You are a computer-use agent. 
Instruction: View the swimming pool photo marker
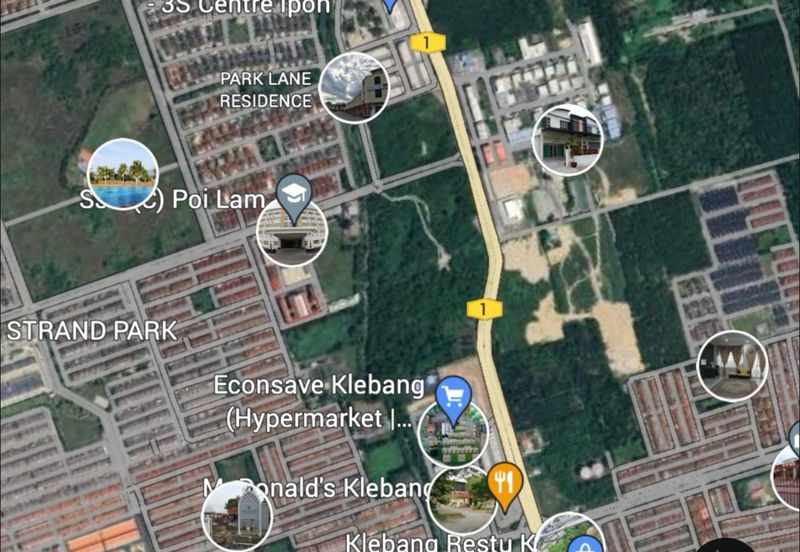[x=123, y=174]
